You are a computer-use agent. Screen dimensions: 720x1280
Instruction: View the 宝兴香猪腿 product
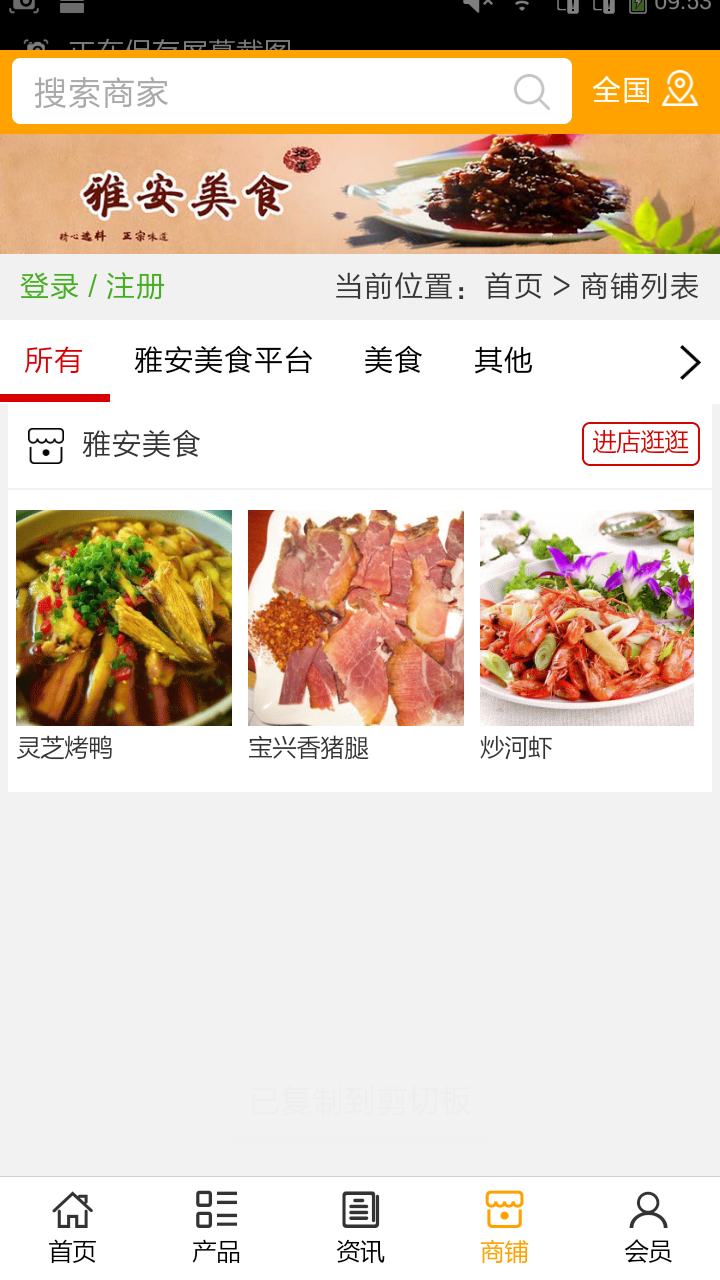[x=356, y=618]
